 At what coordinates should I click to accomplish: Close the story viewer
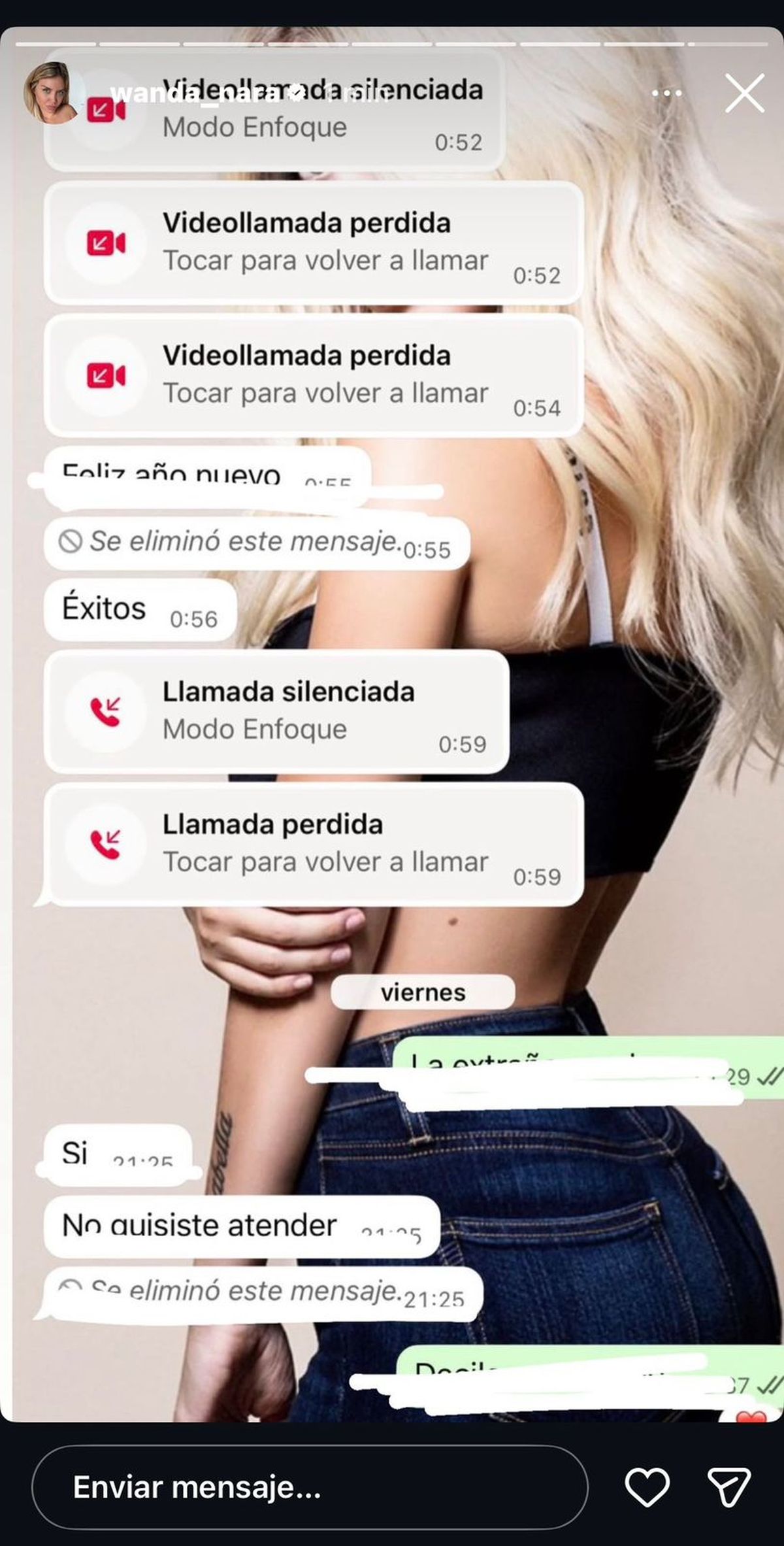(744, 93)
